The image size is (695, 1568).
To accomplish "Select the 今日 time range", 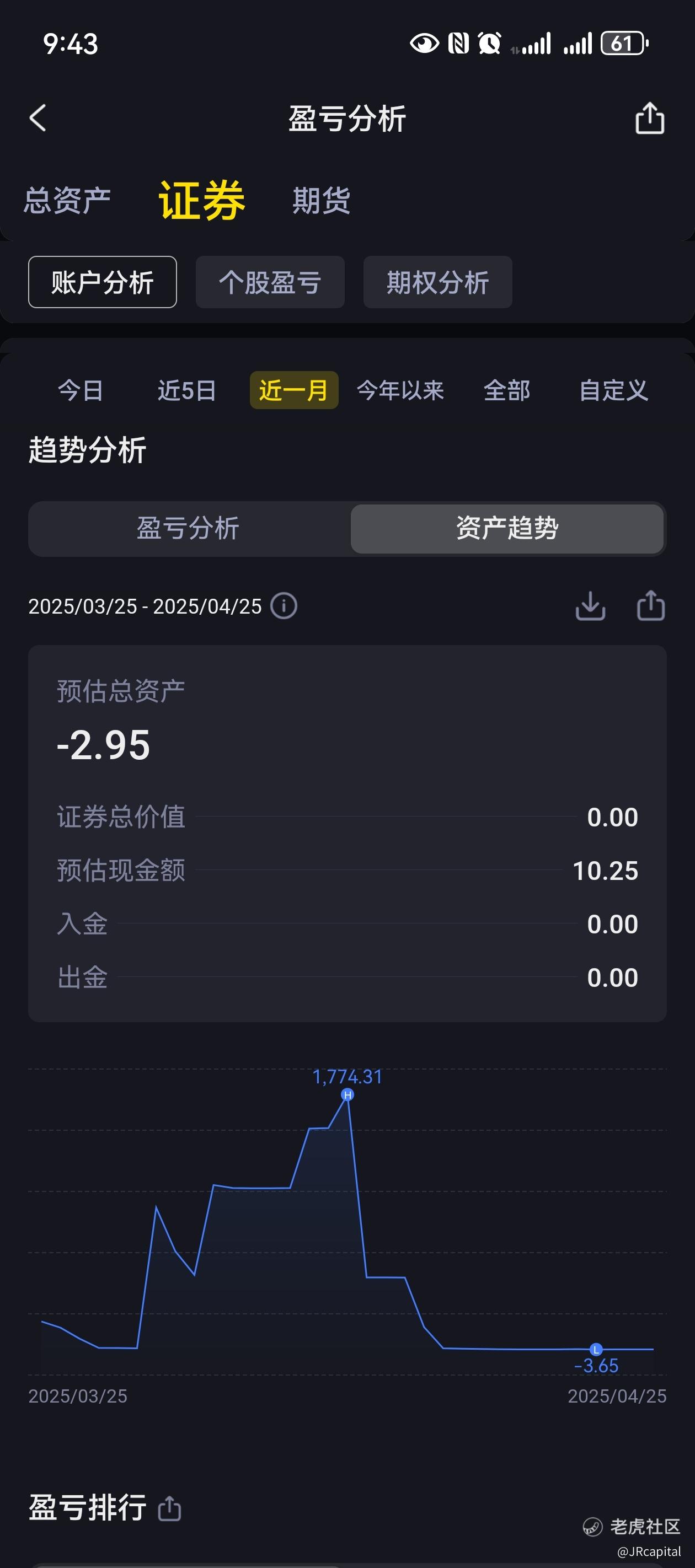I will tap(81, 390).
